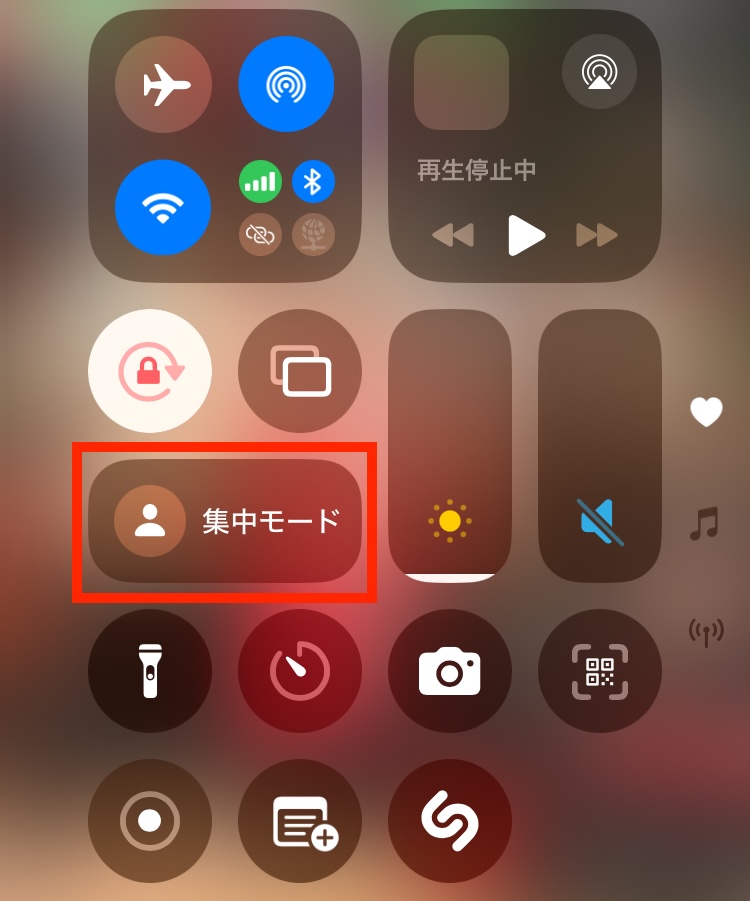Go to previous track
Image resolution: width=750 pixels, height=901 pixels.
[x=453, y=235]
